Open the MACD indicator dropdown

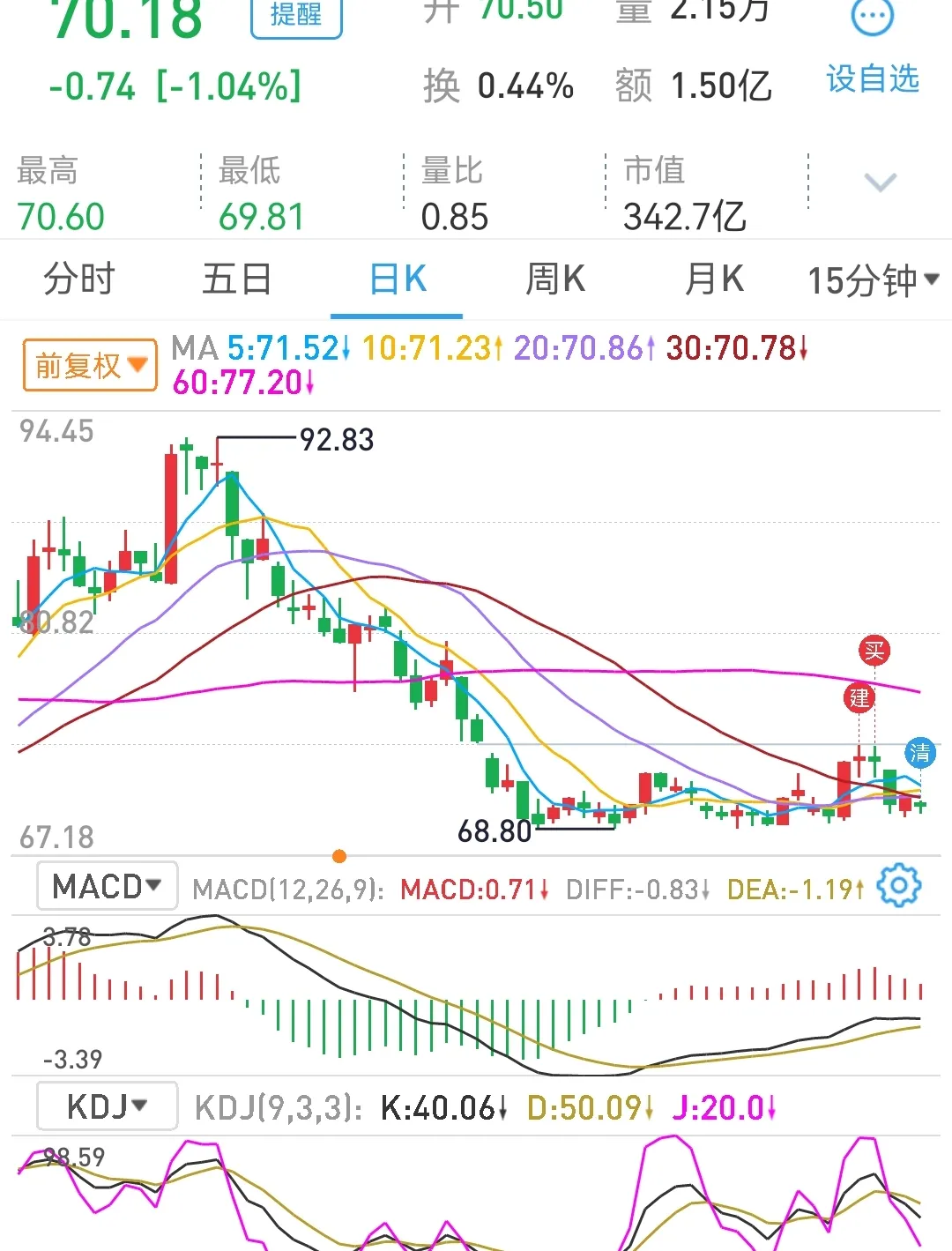click(x=107, y=886)
